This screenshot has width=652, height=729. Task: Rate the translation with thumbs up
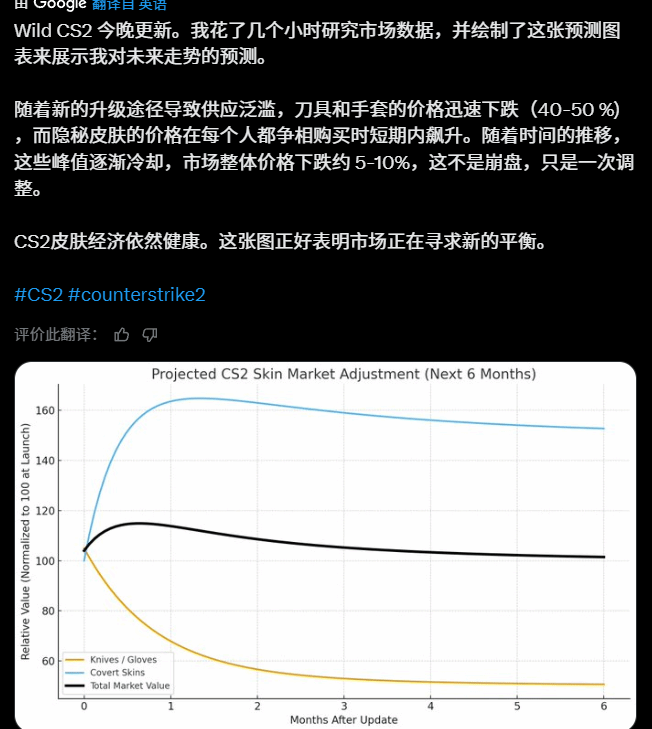pos(122,334)
